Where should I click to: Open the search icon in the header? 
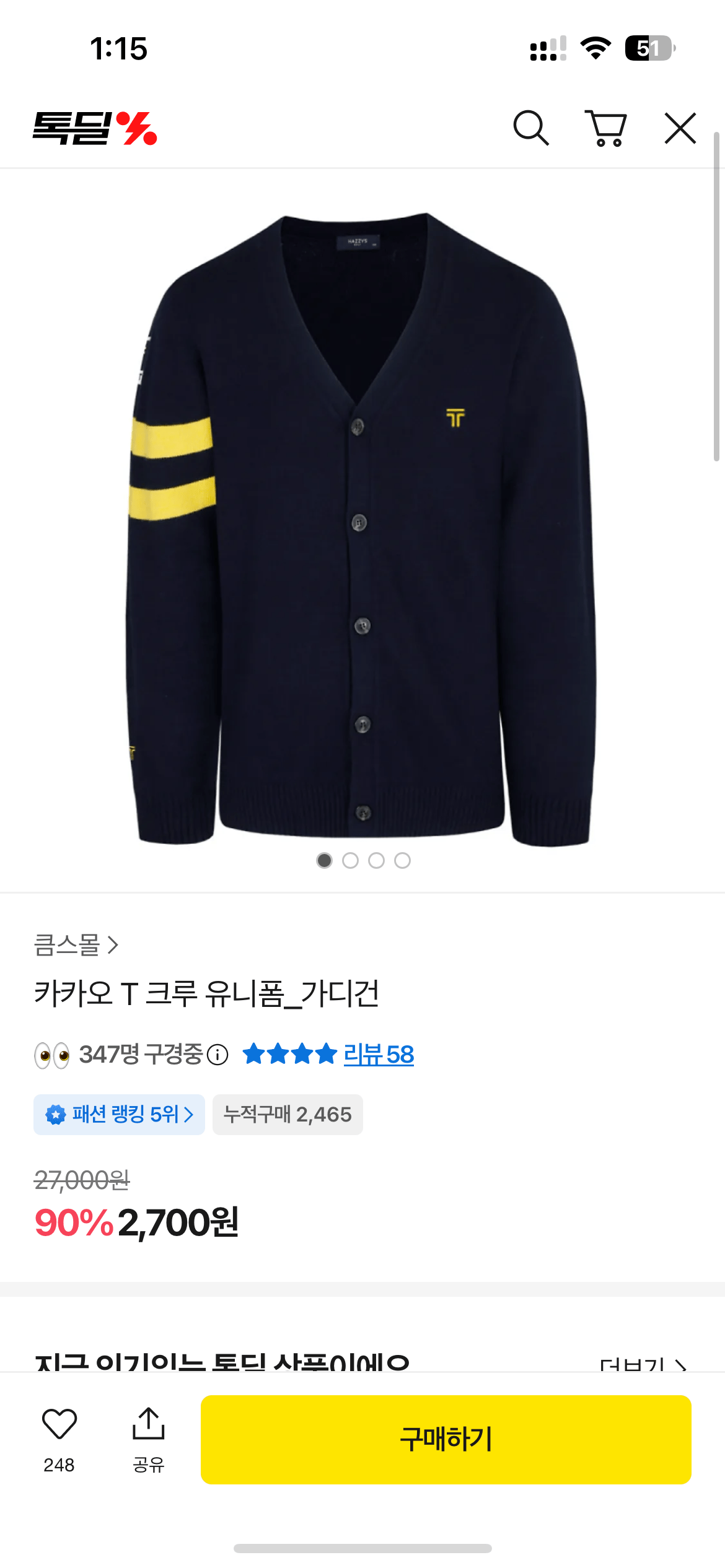point(531,128)
